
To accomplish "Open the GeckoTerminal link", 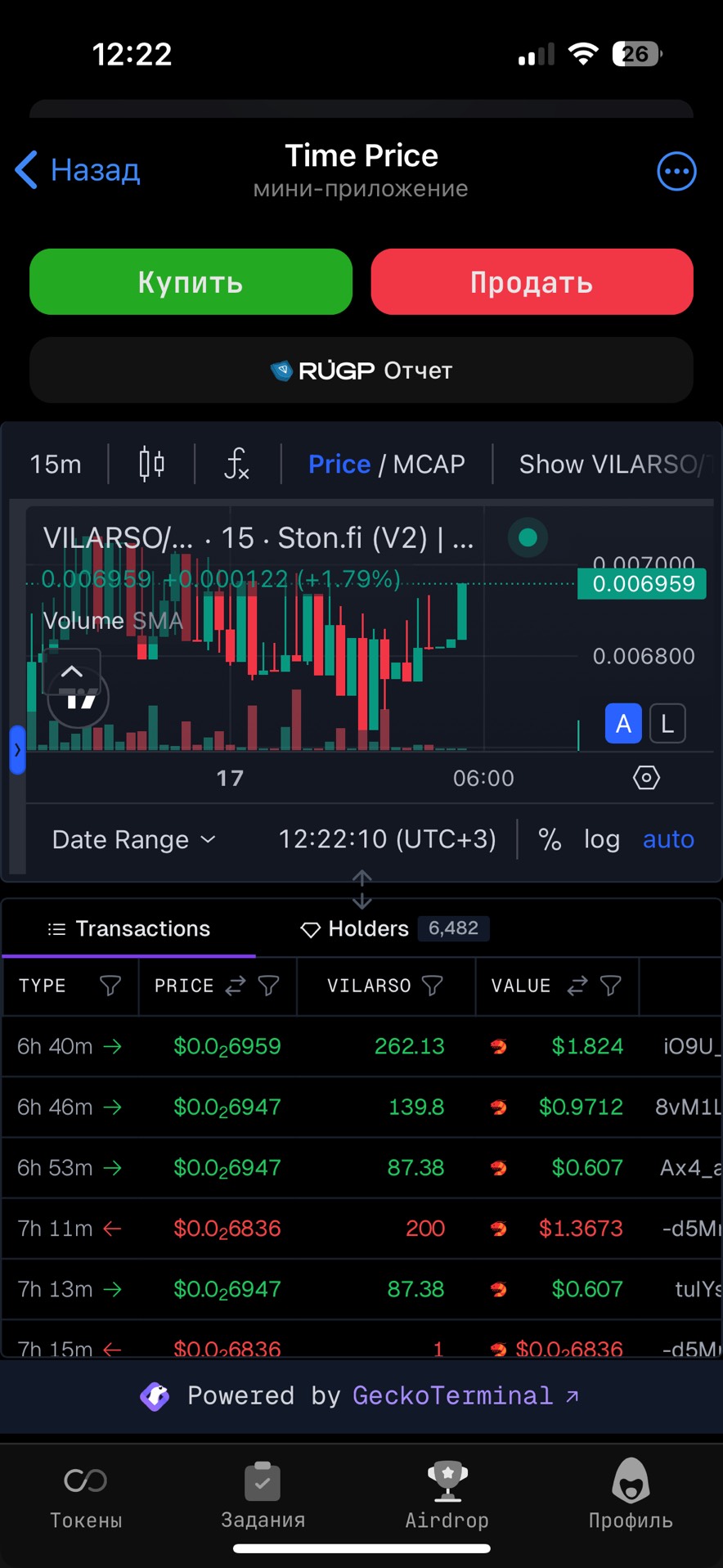I will (x=454, y=1395).
